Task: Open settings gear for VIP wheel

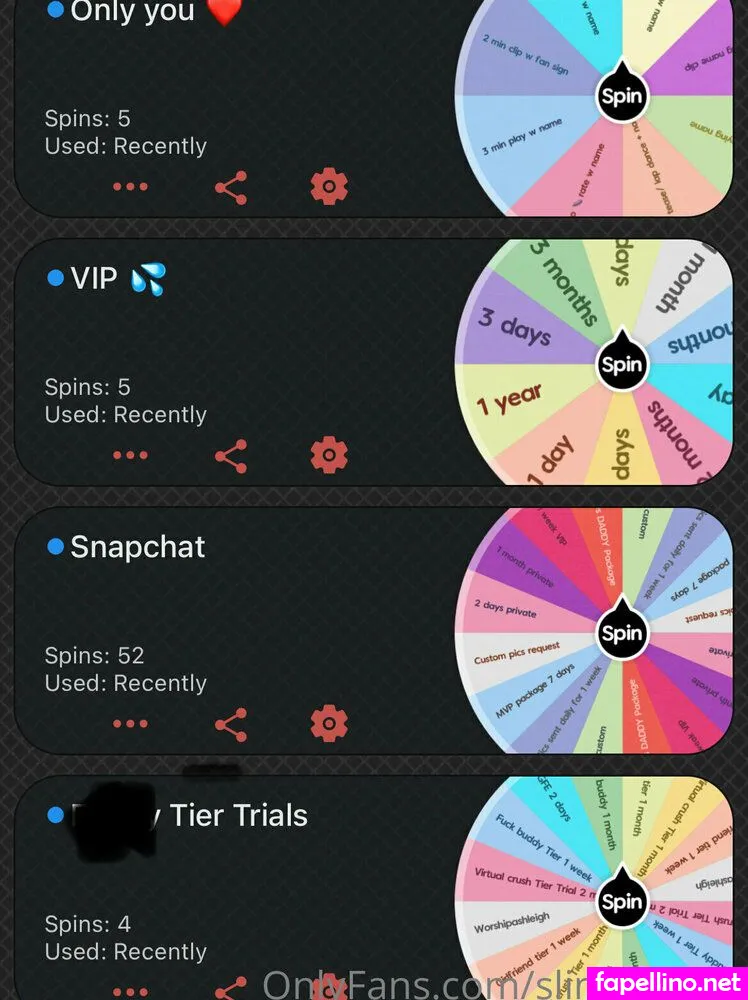Action: tap(329, 455)
